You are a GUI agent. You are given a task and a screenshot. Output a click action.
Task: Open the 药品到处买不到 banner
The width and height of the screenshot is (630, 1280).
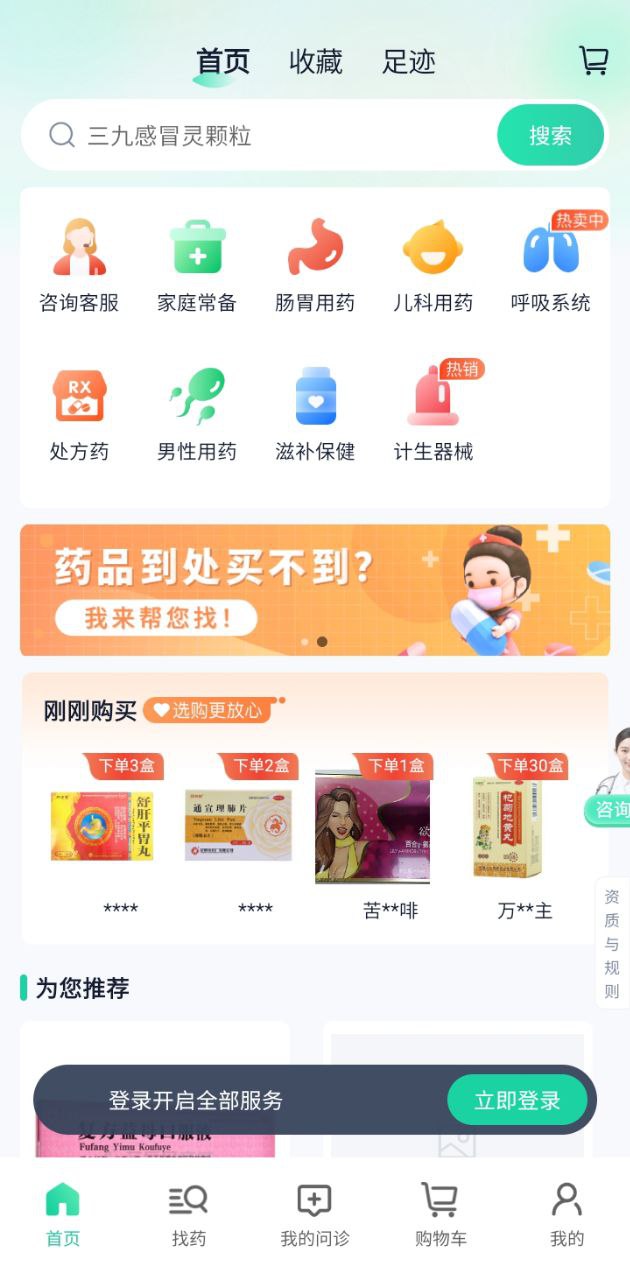pyautogui.click(x=315, y=590)
